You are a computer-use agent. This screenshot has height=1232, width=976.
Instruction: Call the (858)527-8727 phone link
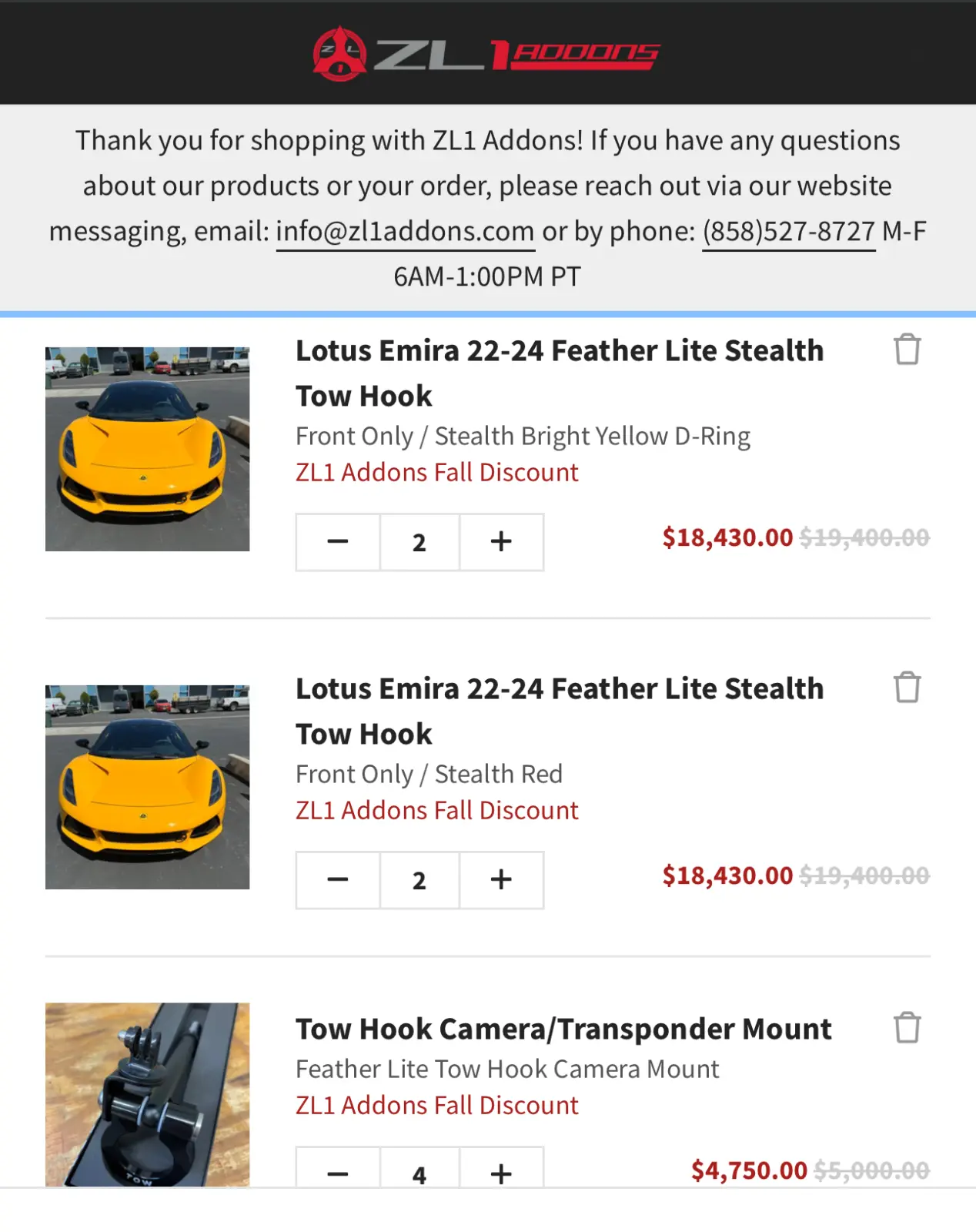pyautogui.click(x=788, y=232)
